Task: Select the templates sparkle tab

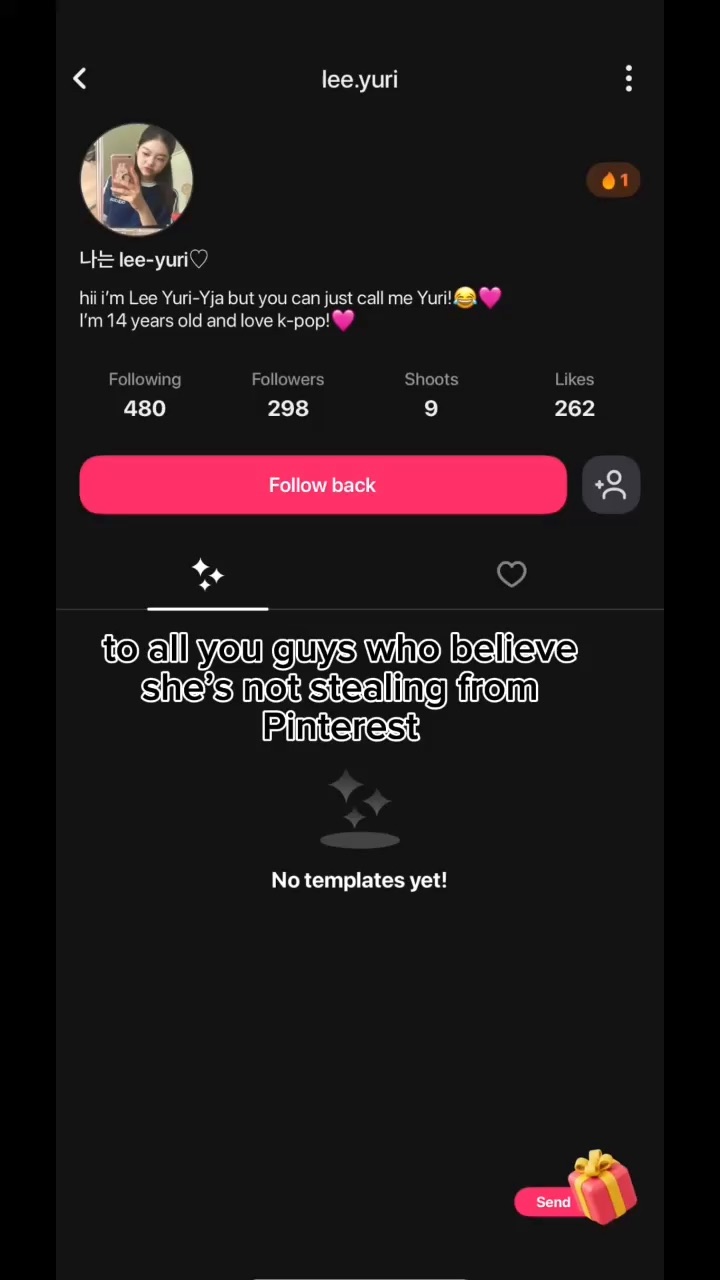Action: [x=208, y=574]
